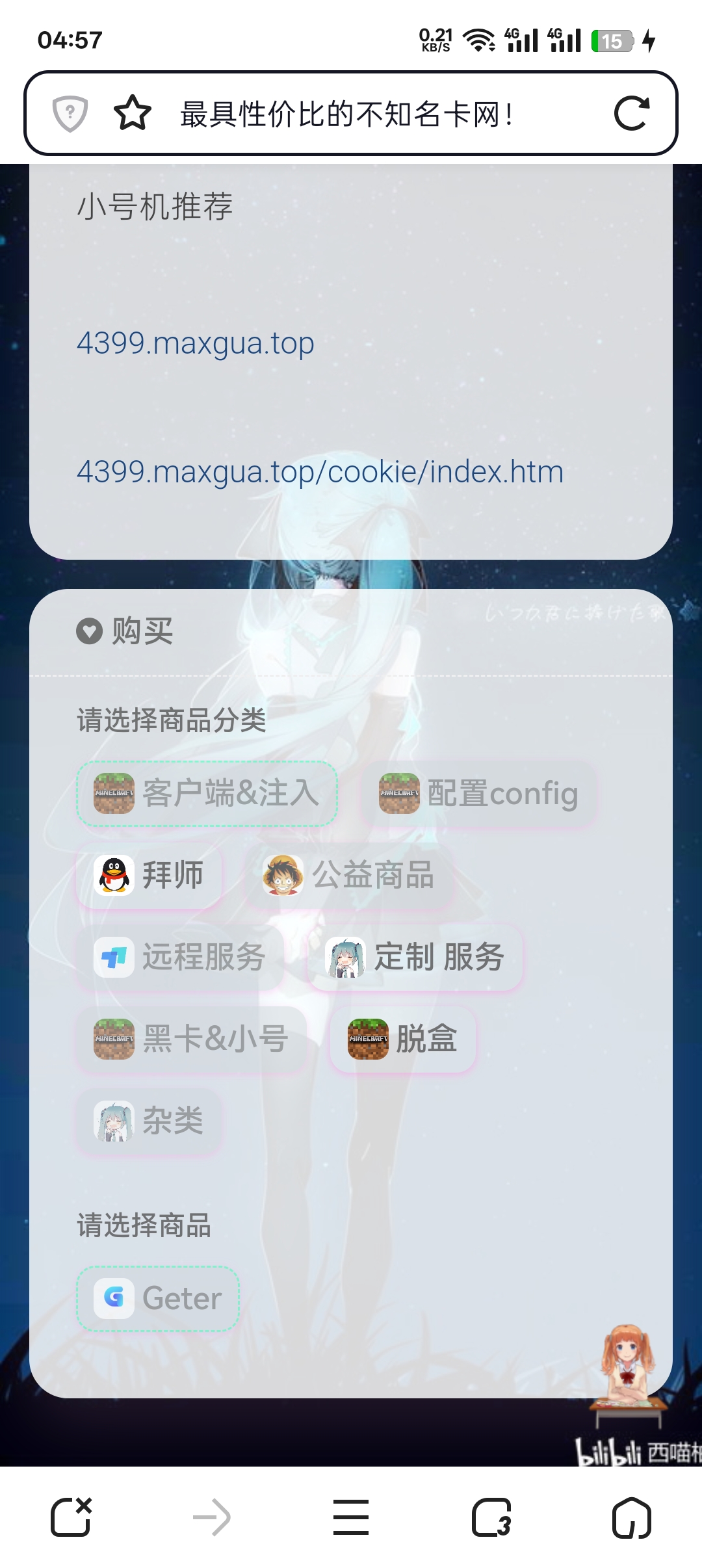
Task: Choose the 公益商品 category
Action: (348, 875)
